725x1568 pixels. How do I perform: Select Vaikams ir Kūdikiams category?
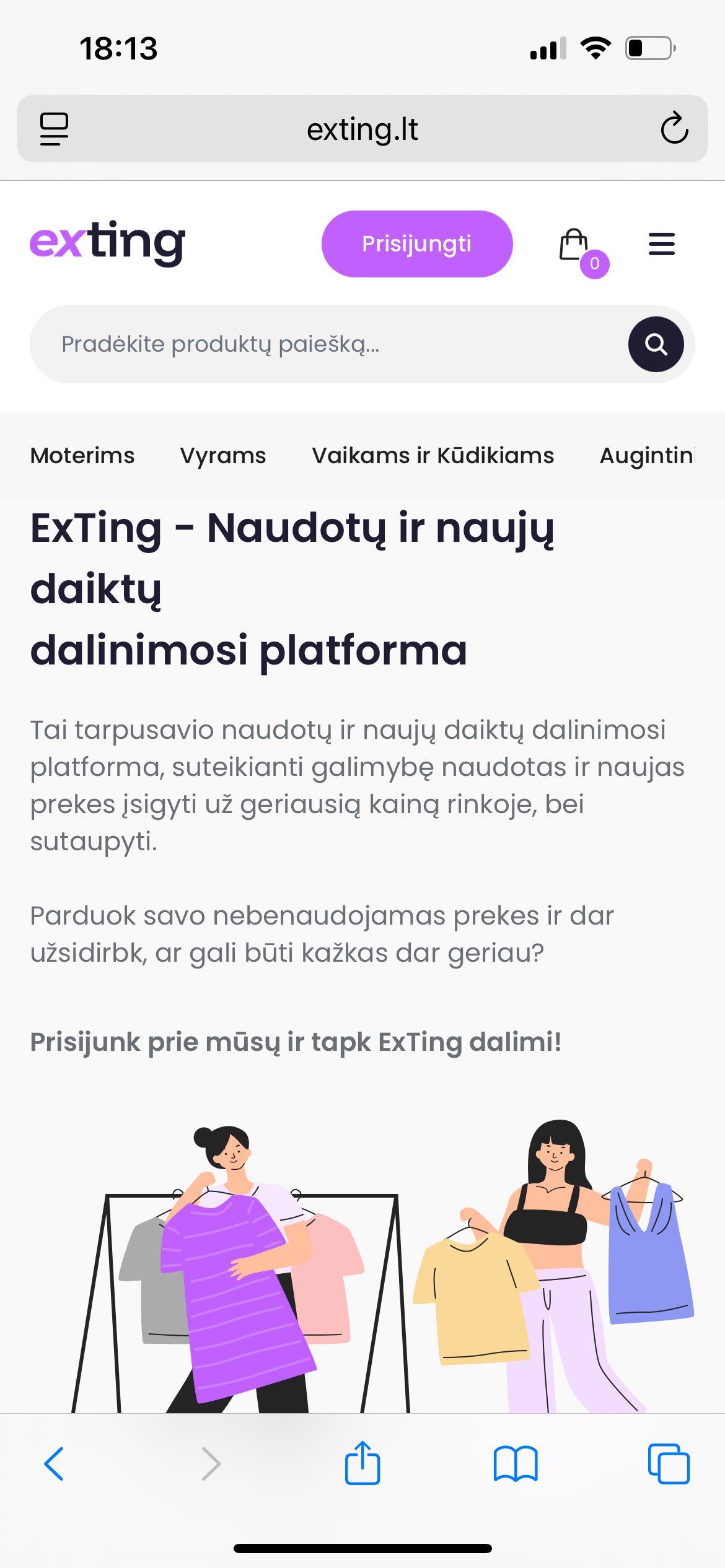pyautogui.click(x=433, y=456)
